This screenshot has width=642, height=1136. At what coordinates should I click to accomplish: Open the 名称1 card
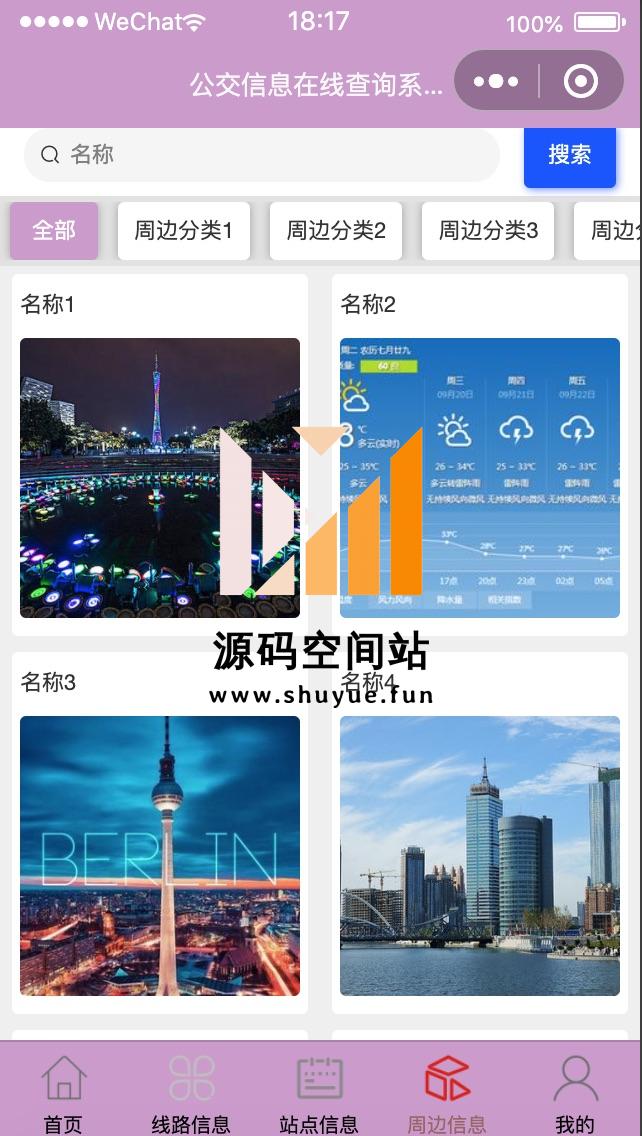pos(160,477)
